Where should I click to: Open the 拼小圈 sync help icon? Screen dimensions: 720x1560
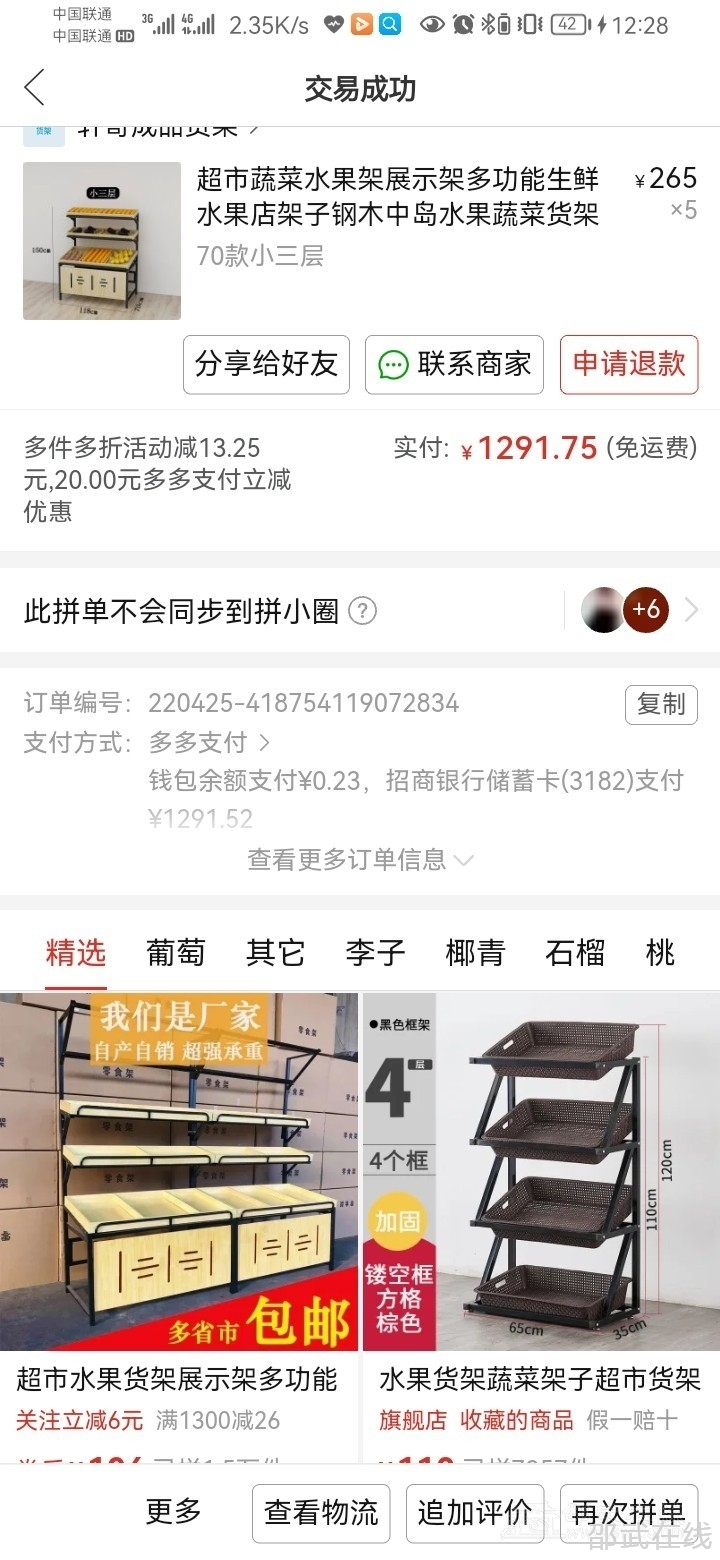coord(363,611)
